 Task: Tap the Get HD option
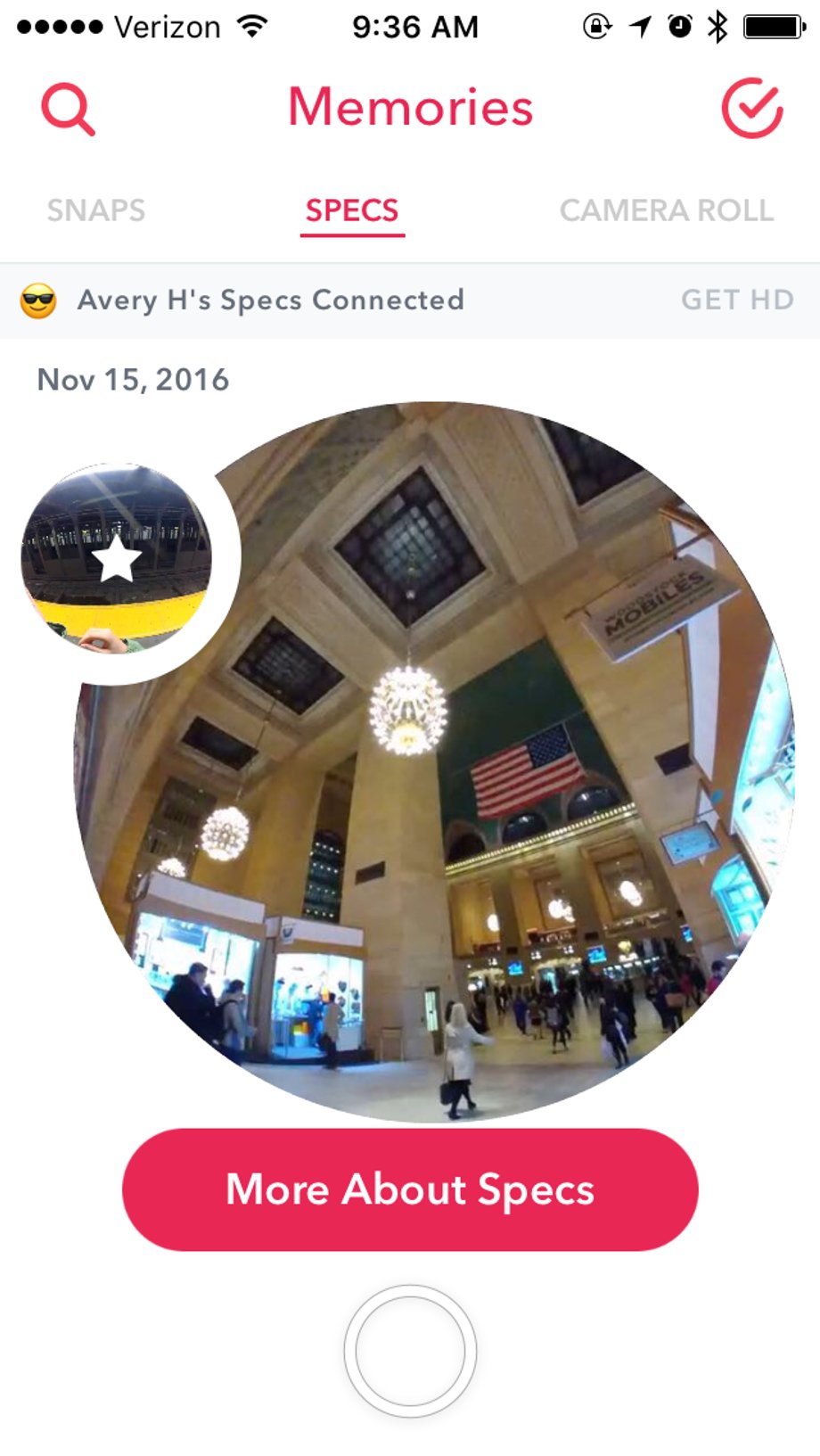pyautogui.click(x=737, y=300)
